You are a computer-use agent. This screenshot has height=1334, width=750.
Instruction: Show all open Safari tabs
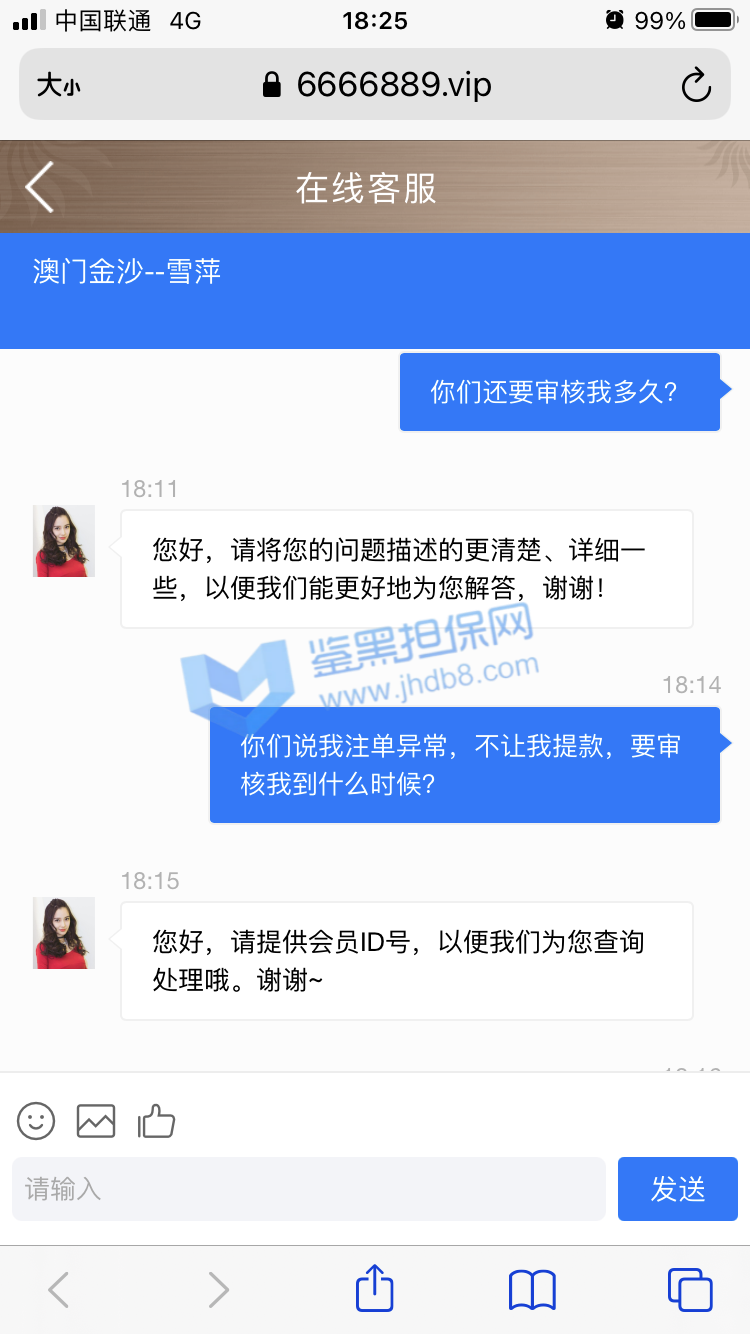(x=689, y=1289)
